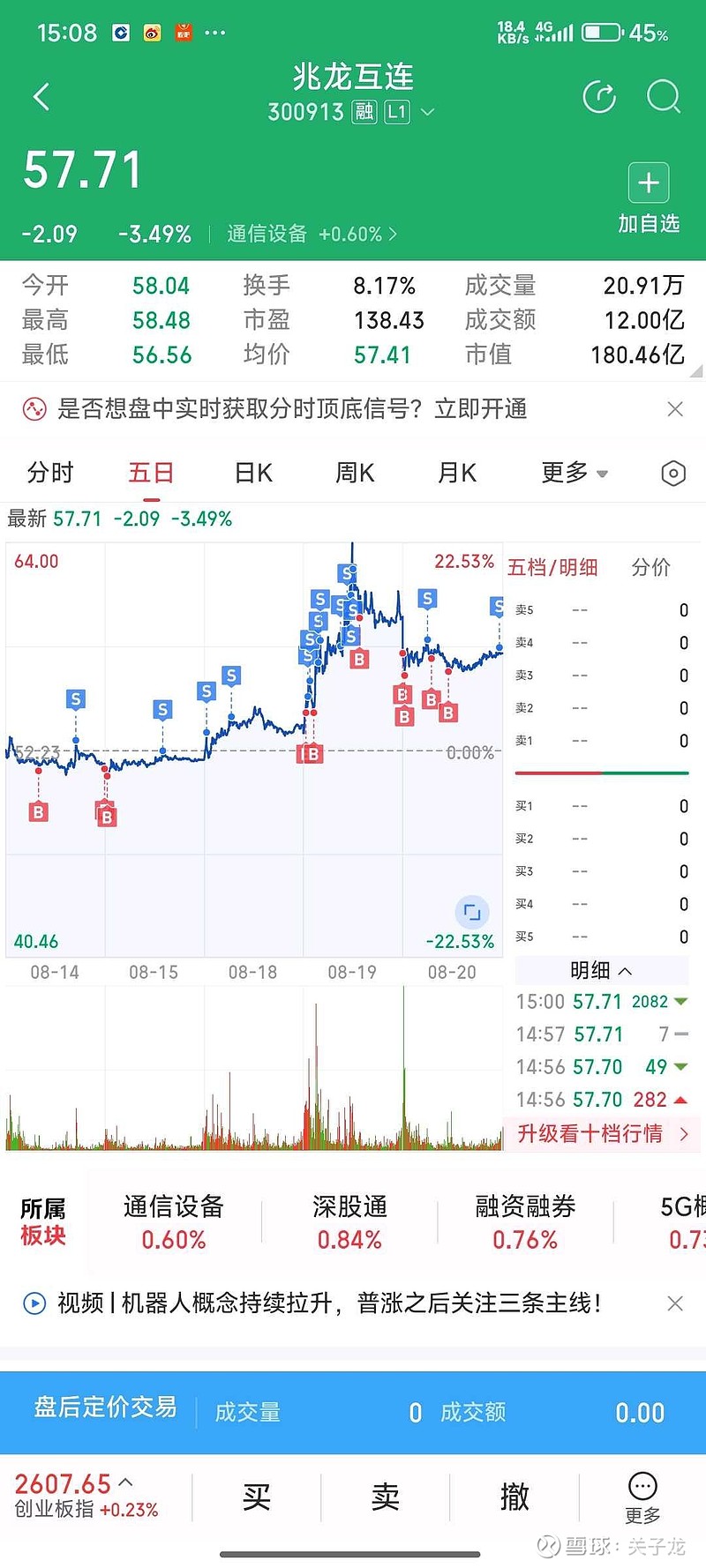Image resolution: width=706 pixels, height=1568 pixels.
Task: Go back using the top-left arrow
Action: pos(41,96)
